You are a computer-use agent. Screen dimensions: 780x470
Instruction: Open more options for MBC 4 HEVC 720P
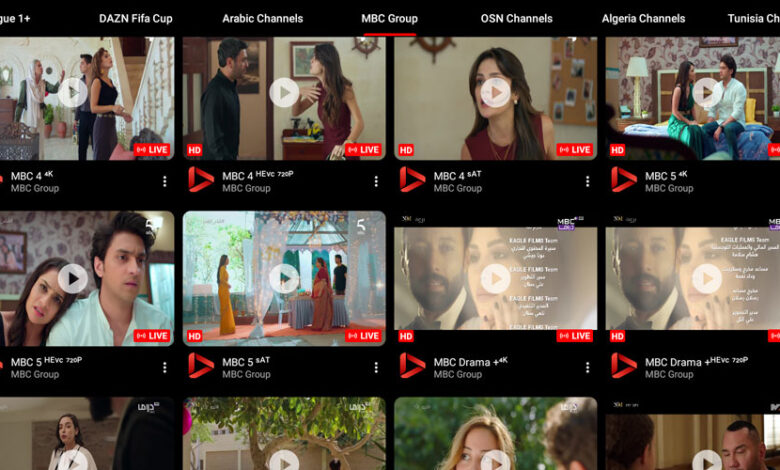click(376, 182)
